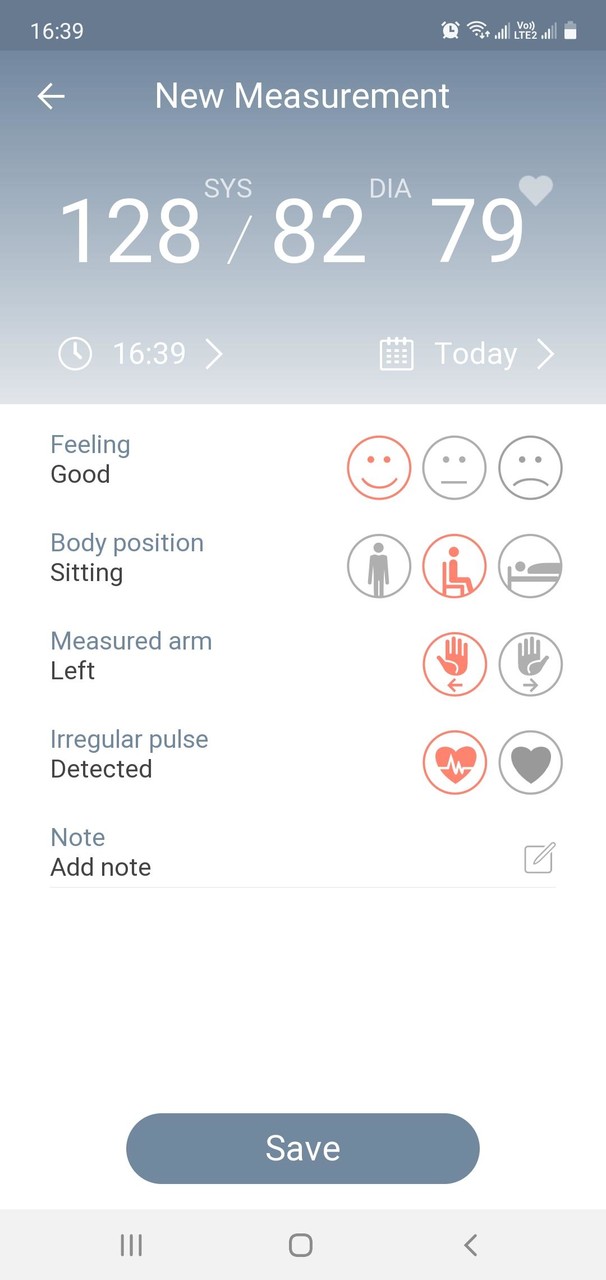Choose sitting body position

pos(455,566)
